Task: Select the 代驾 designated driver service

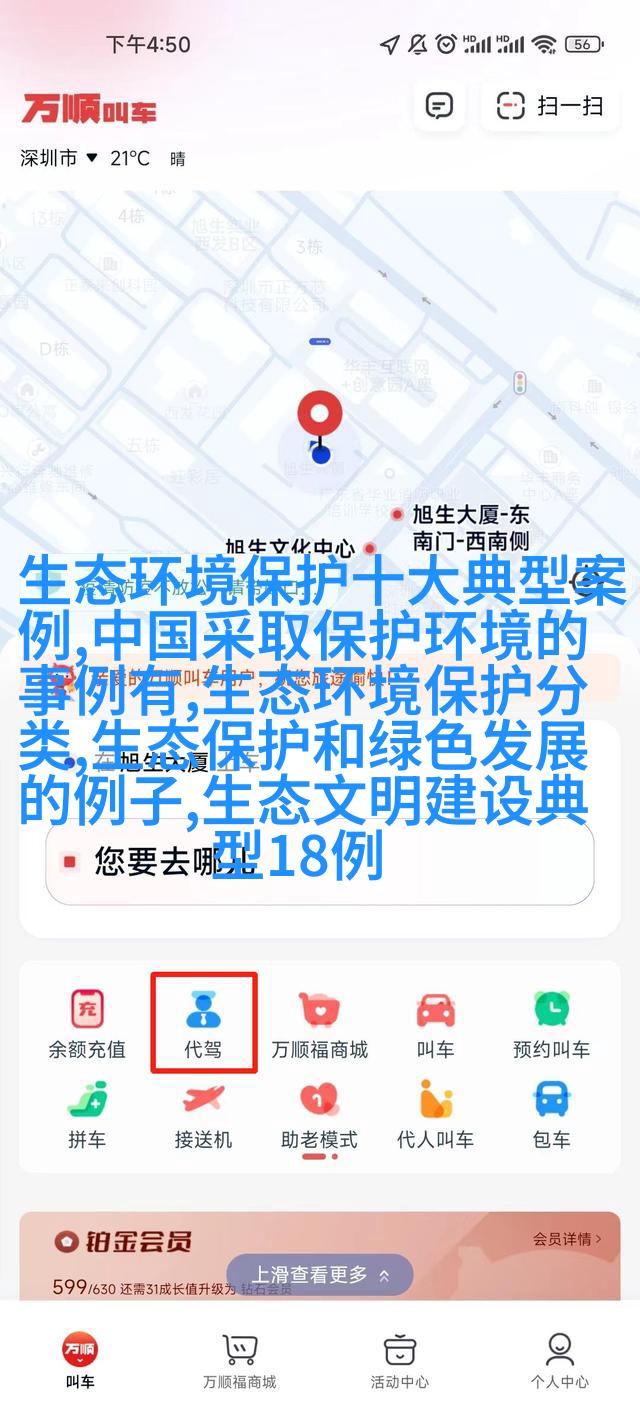Action: (204, 1023)
